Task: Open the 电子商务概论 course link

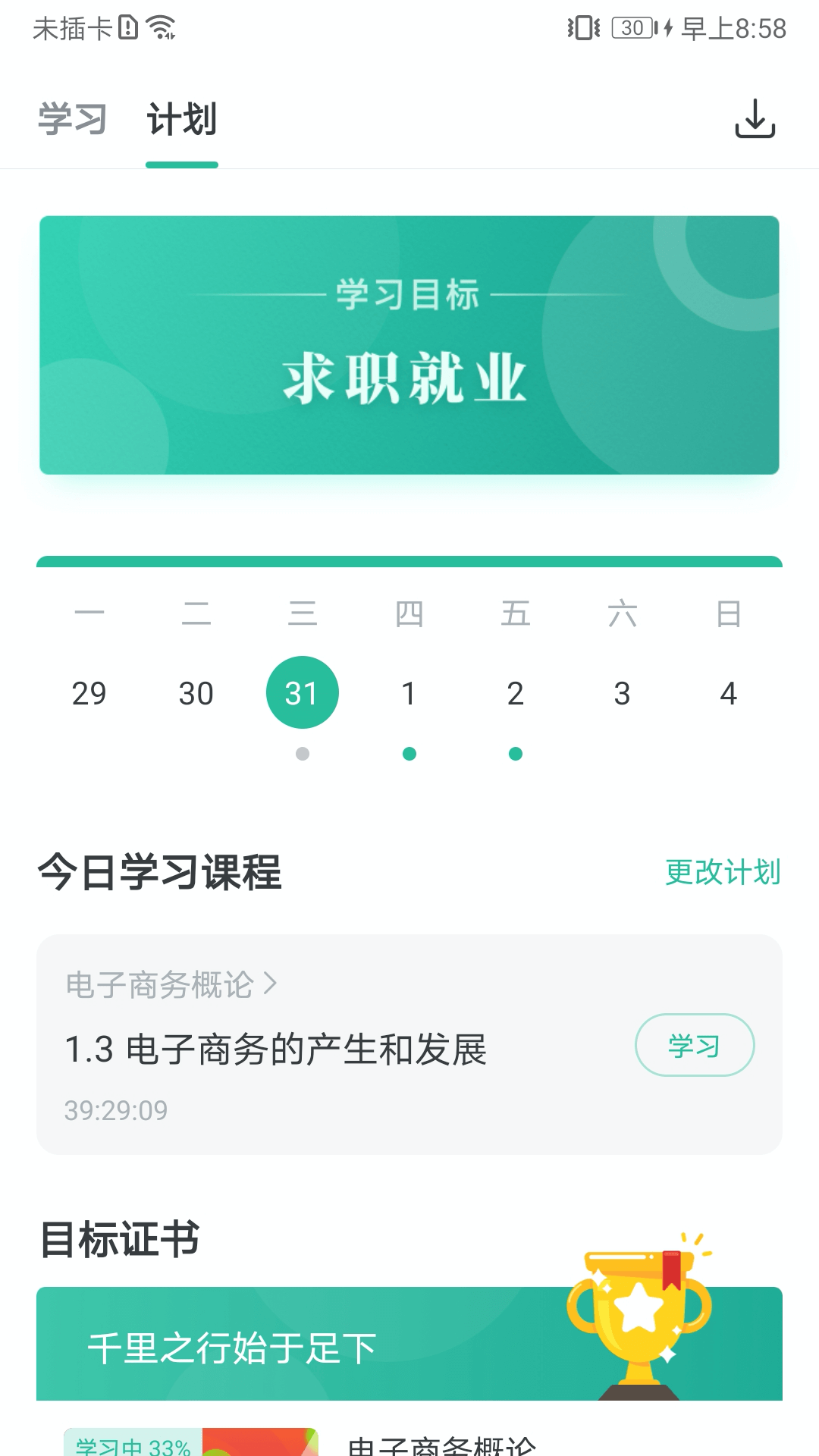Action: click(x=171, y=984)
